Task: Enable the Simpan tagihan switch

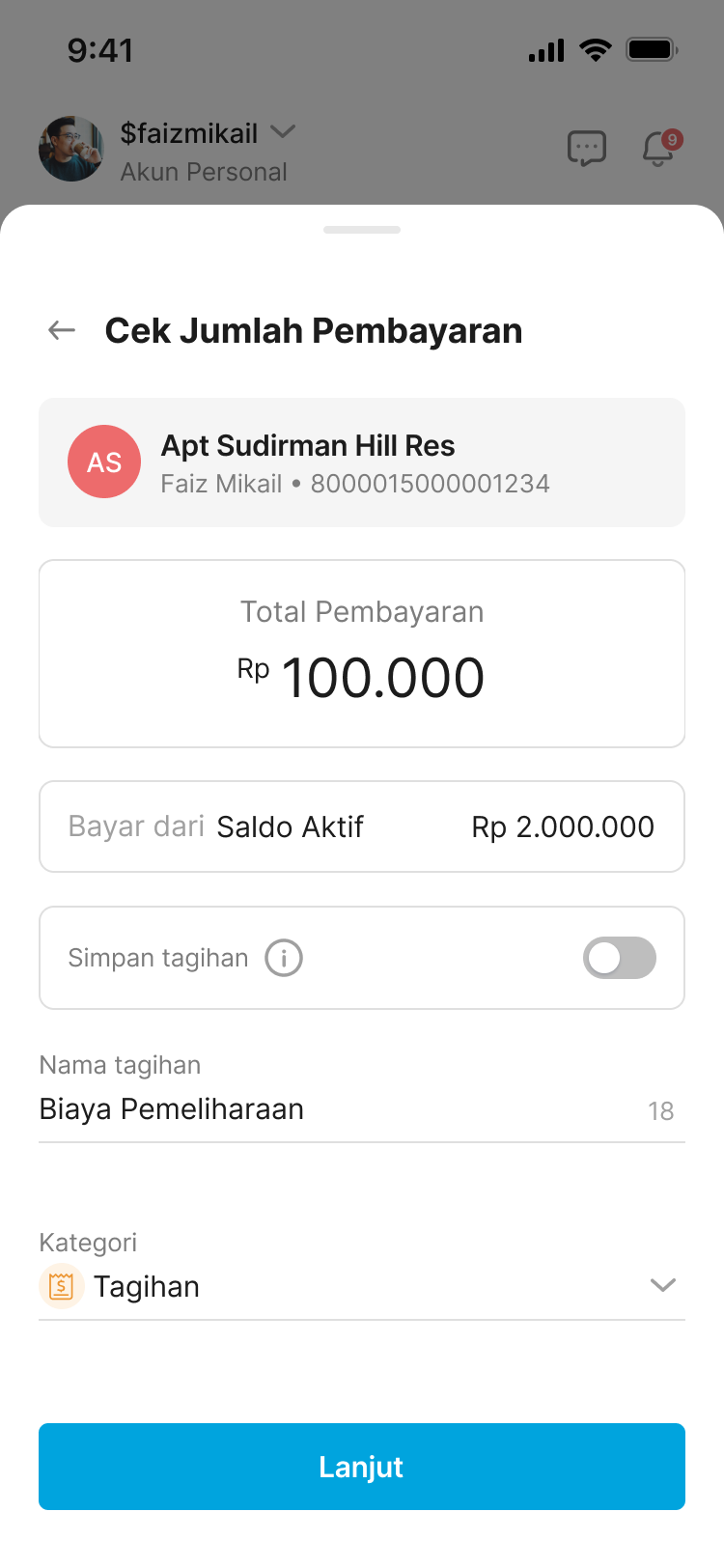Action: click(x=619, y=958)
